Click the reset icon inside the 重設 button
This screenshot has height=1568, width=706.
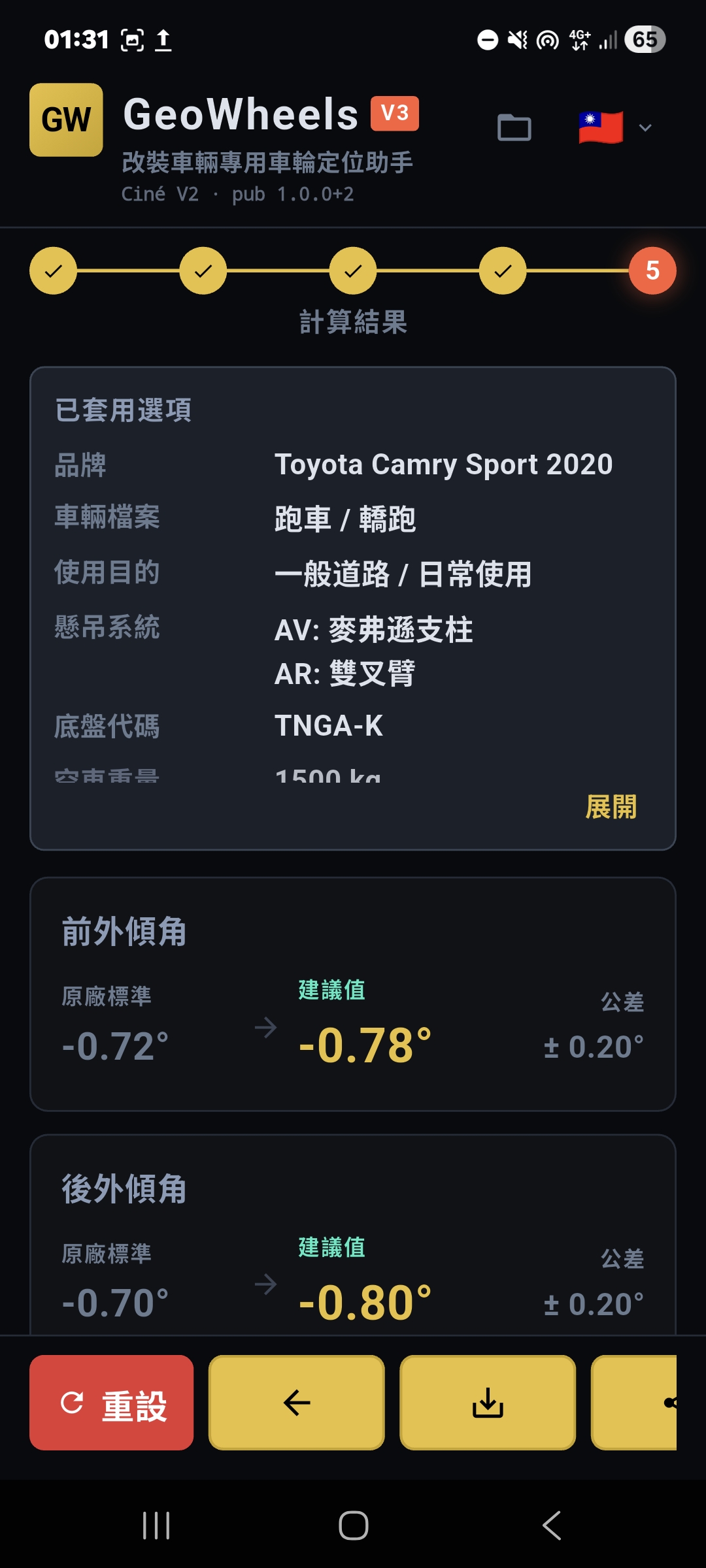pyautogui.click(x=73, y=1403)
